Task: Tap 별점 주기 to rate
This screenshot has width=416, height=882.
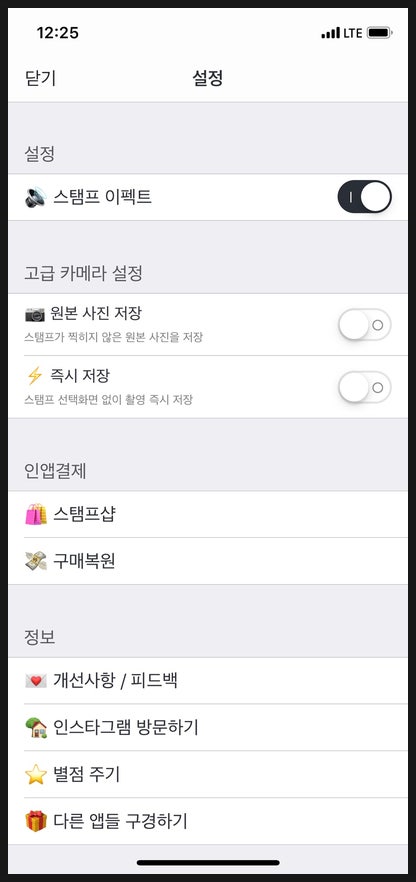Action: (x=208, y=775)
